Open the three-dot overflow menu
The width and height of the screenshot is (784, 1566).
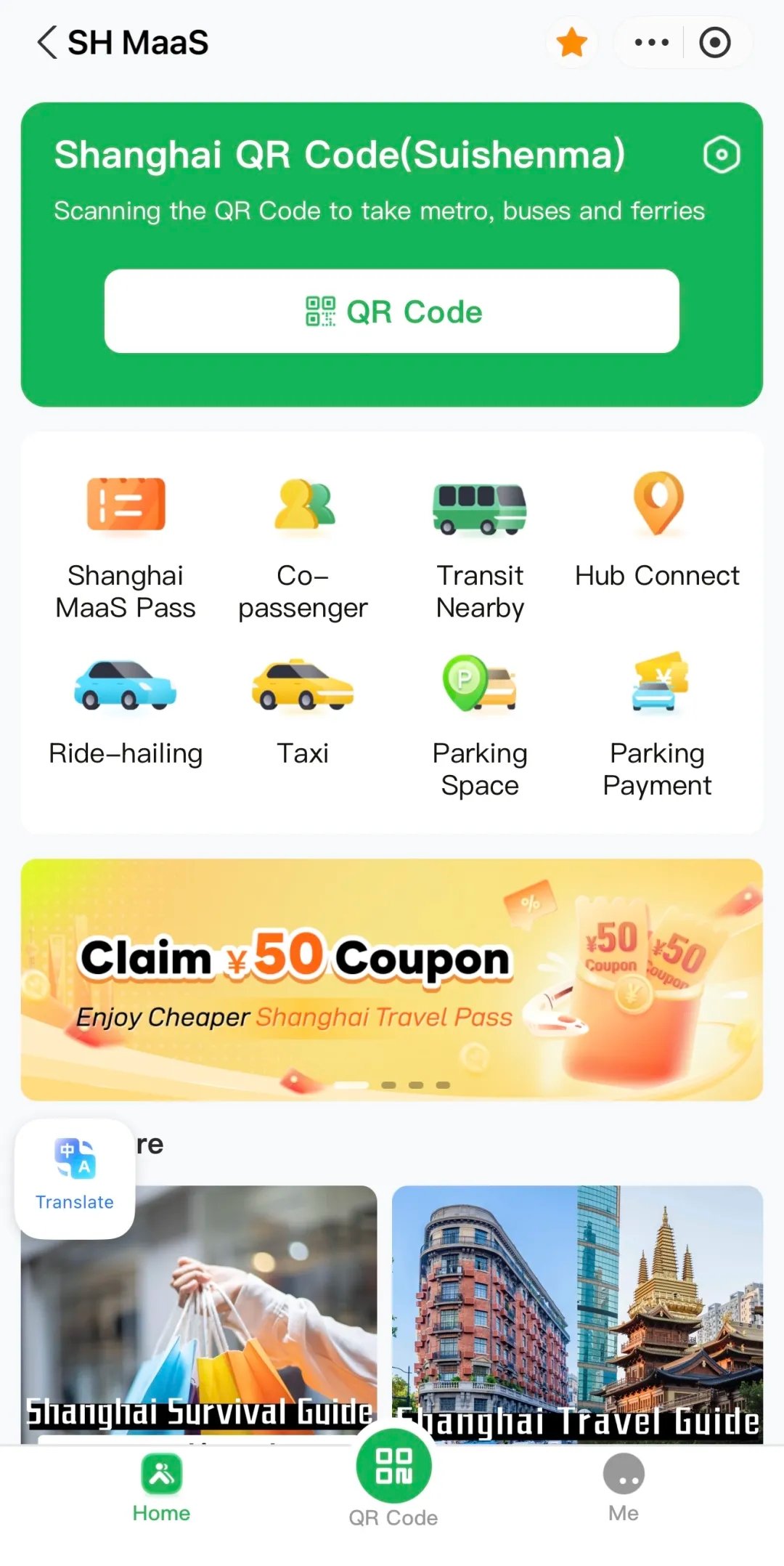click(x=651, y=42)
